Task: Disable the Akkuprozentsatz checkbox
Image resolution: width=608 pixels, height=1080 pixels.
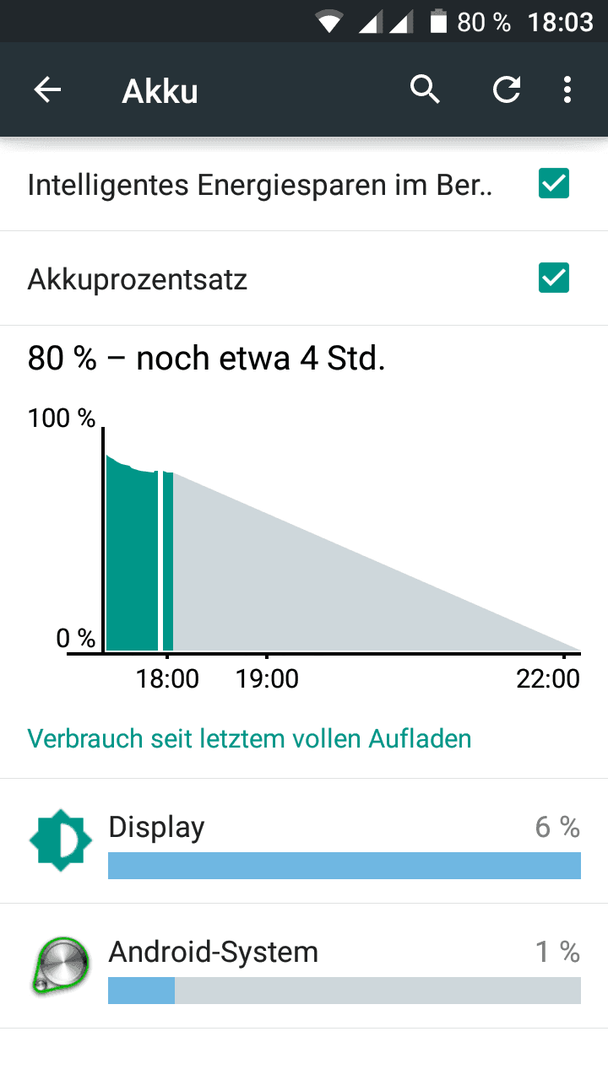Action: (553, 278)
